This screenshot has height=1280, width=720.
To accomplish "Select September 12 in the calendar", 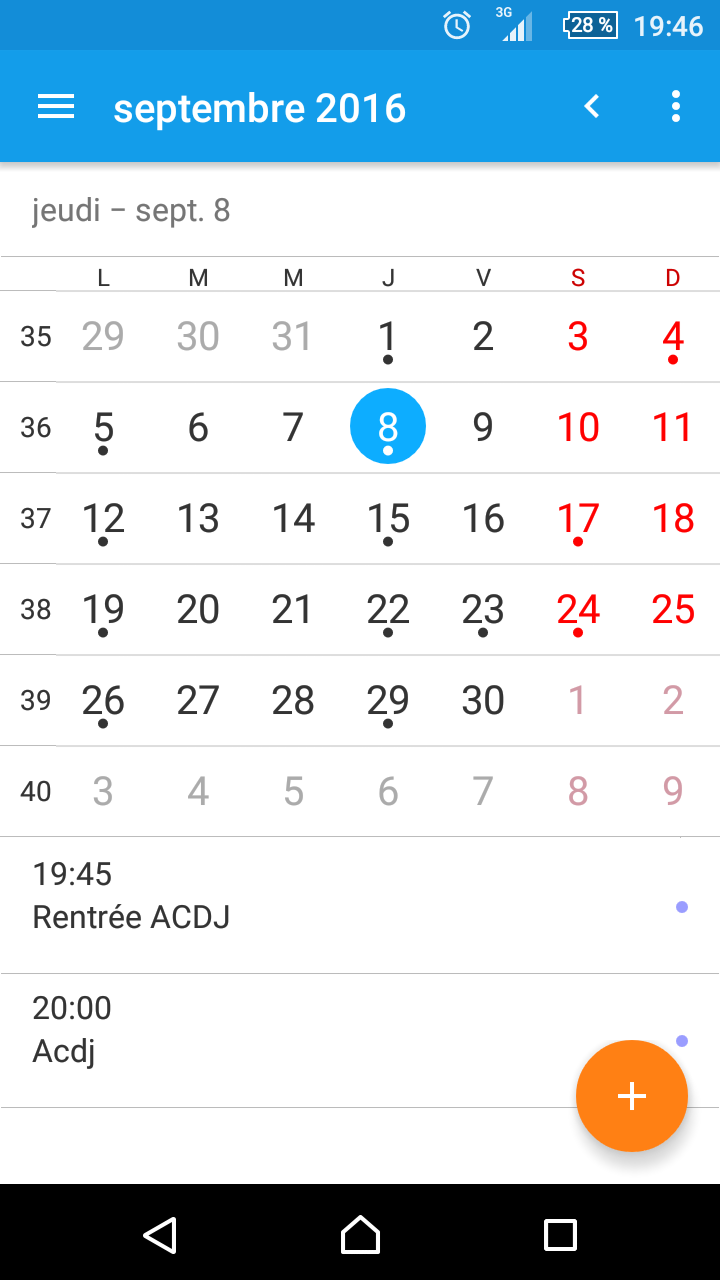I will coord(103,519).
